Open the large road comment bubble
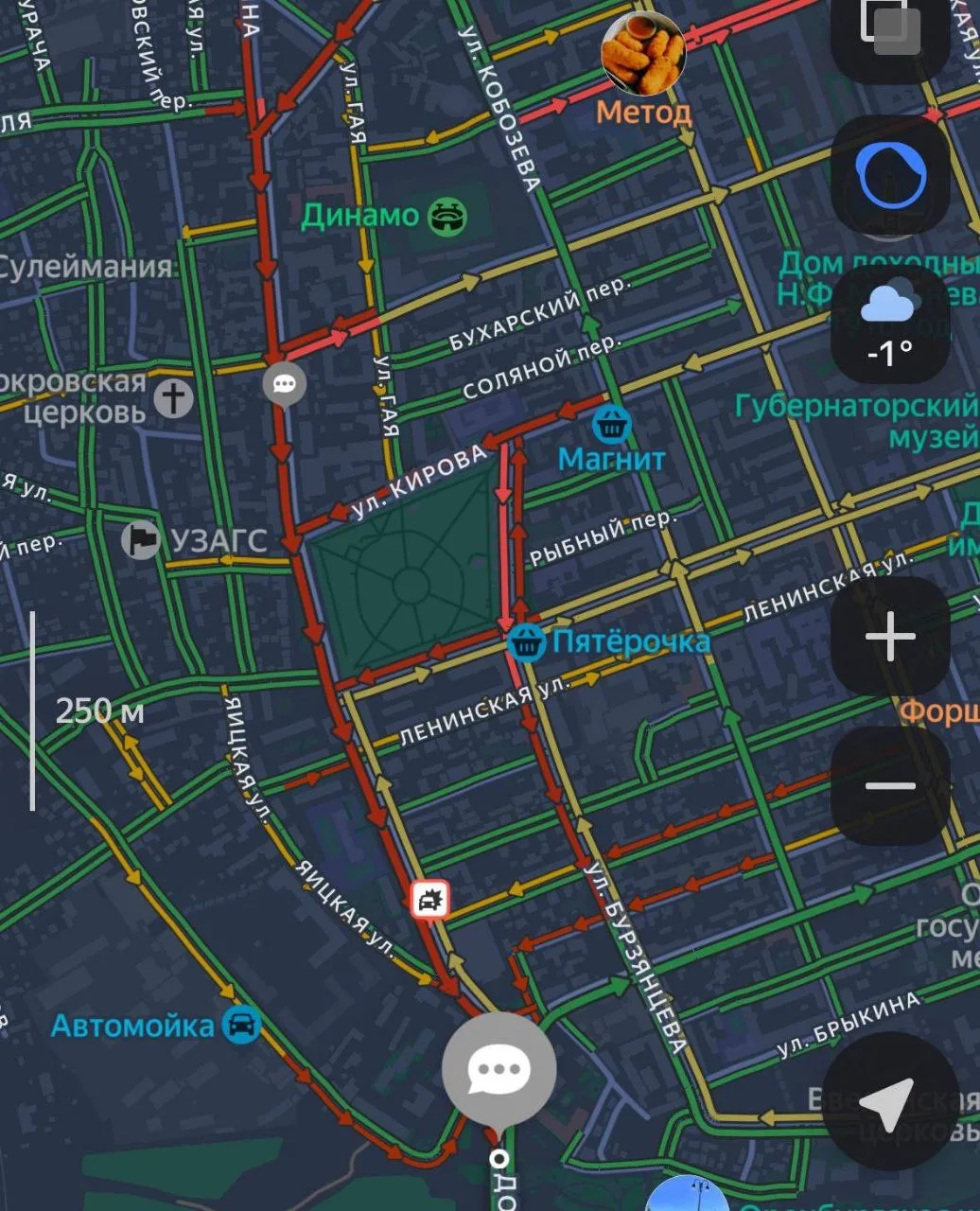The width and height of the screenshot is (980, 1211). 499,1069
